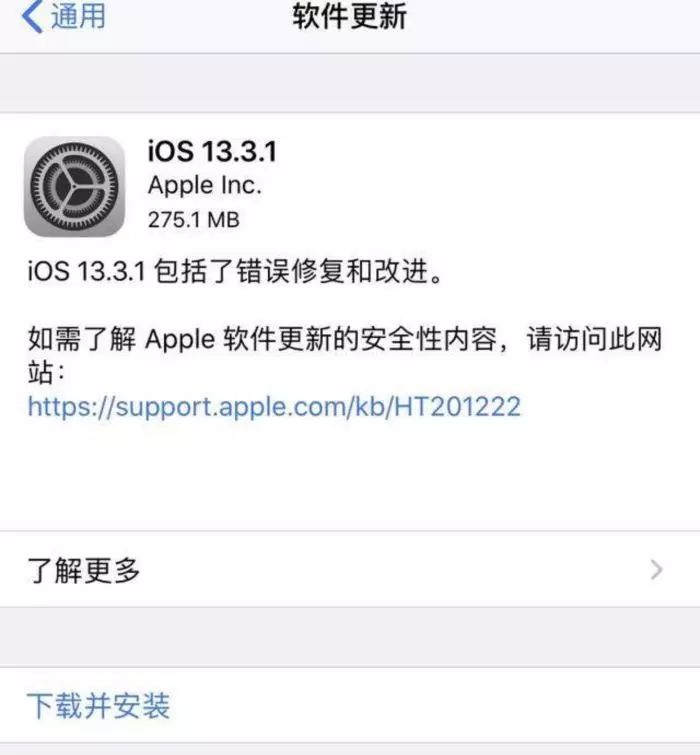Tap 下载并安装 to install the update
The image size is (700, 755).
point(98,706)
